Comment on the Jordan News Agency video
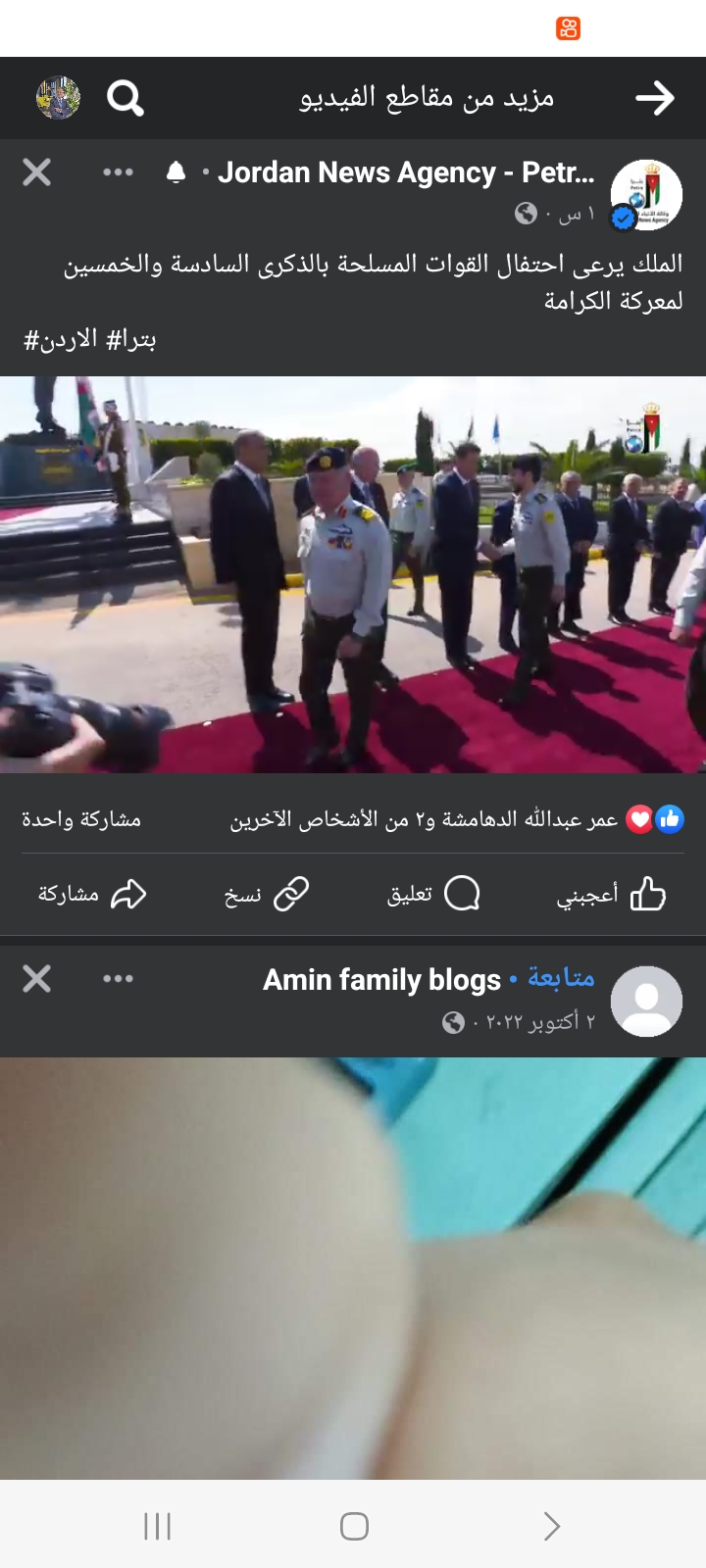This screenshot has height=1568, width=706. coord(434,894)
